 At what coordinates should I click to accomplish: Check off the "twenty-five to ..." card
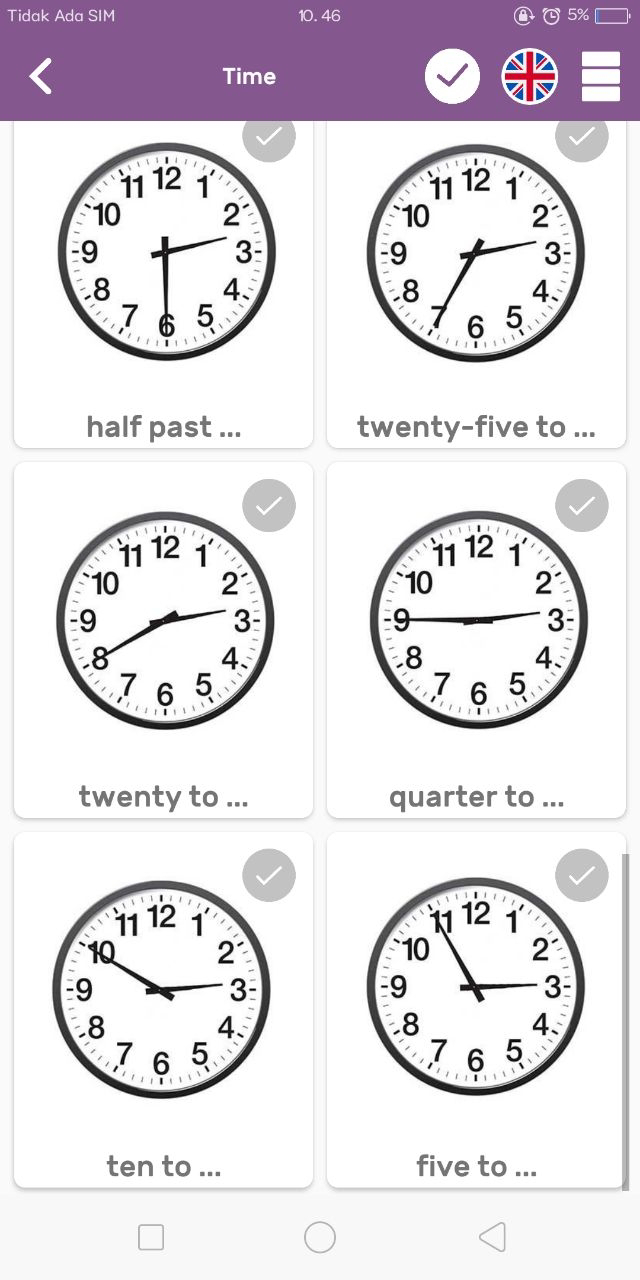coord(582,138)
